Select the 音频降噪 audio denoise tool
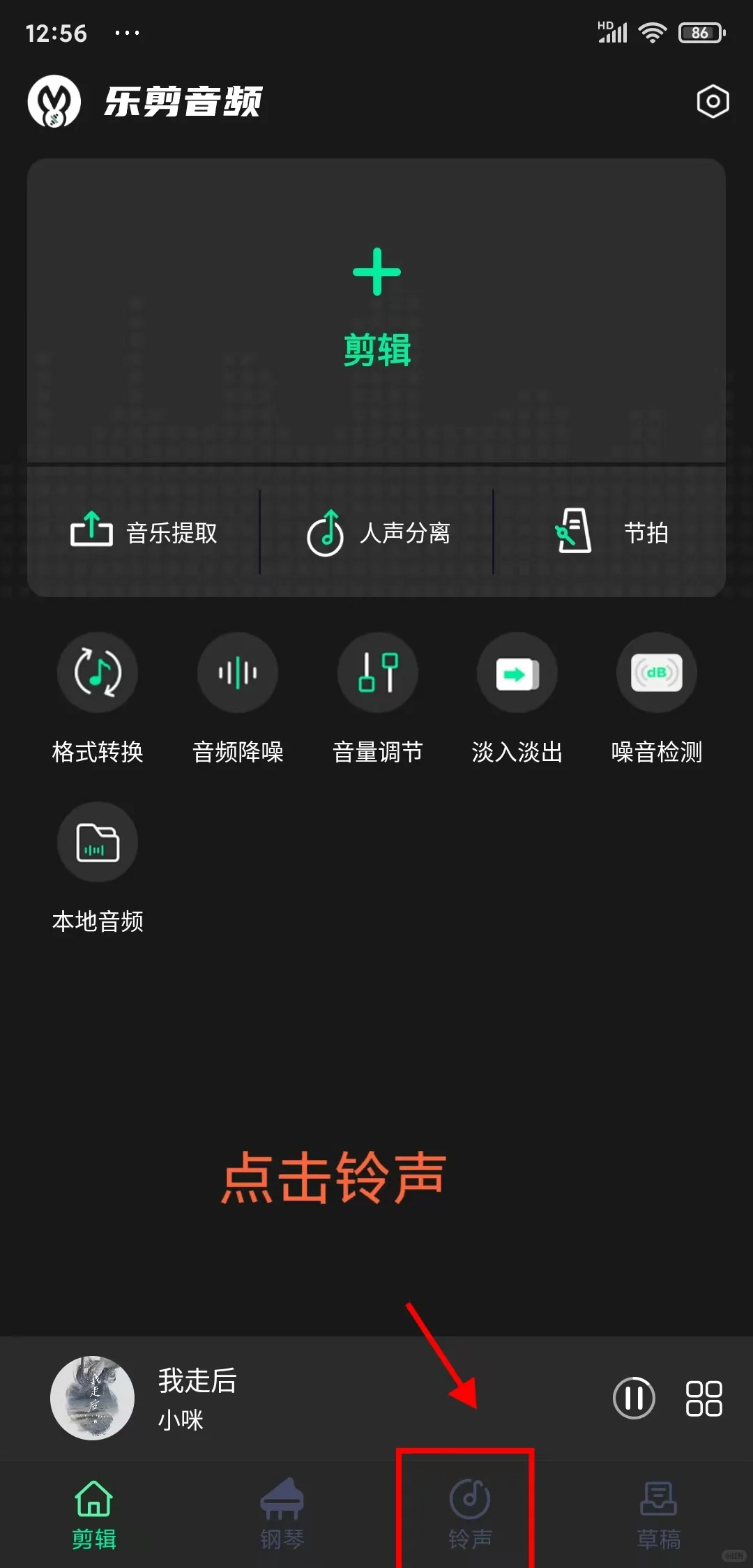The width and height of the screenshot is (753, 1568). tap(237, 698)
